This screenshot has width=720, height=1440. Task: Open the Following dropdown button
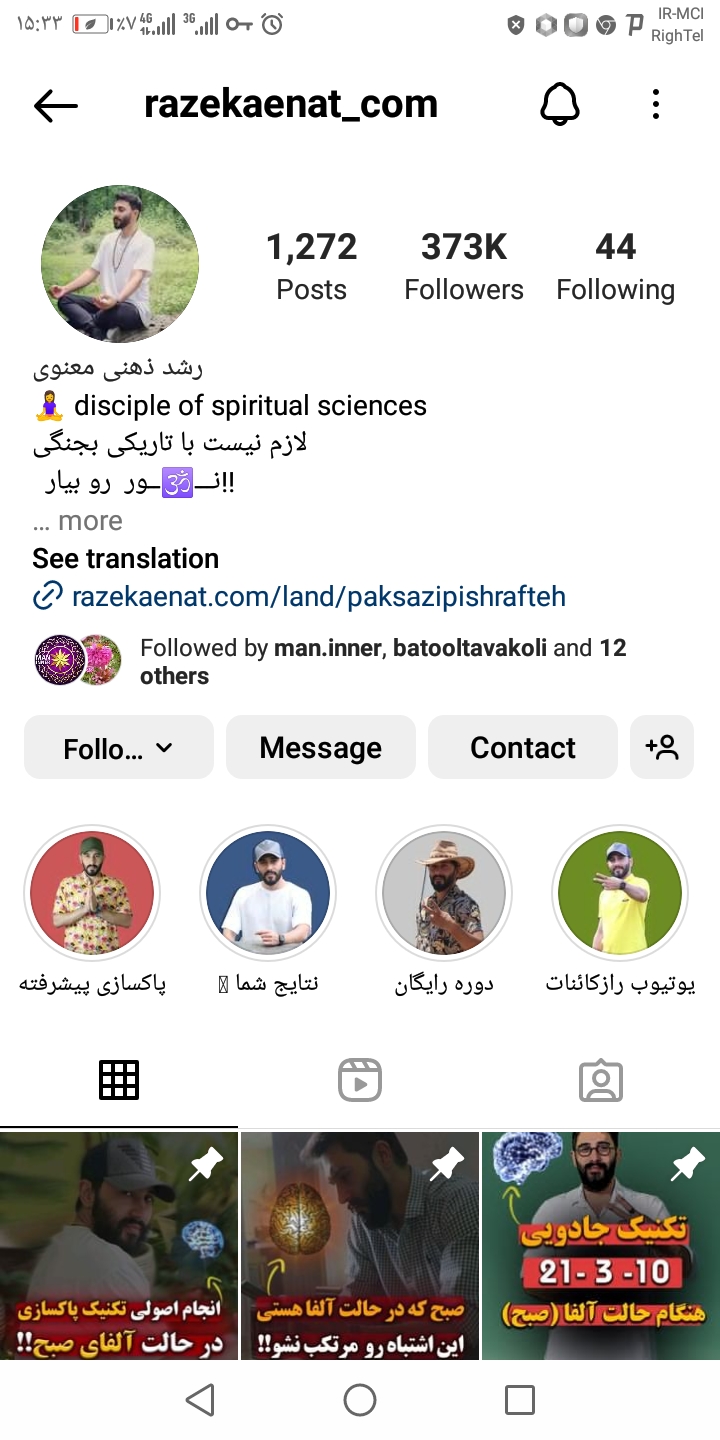tap(119, 748)
